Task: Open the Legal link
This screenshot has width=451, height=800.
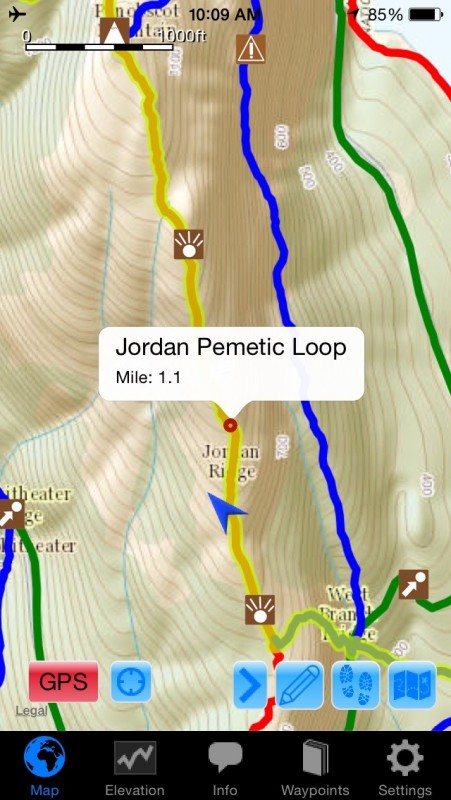Action: (x=32, y=710)
